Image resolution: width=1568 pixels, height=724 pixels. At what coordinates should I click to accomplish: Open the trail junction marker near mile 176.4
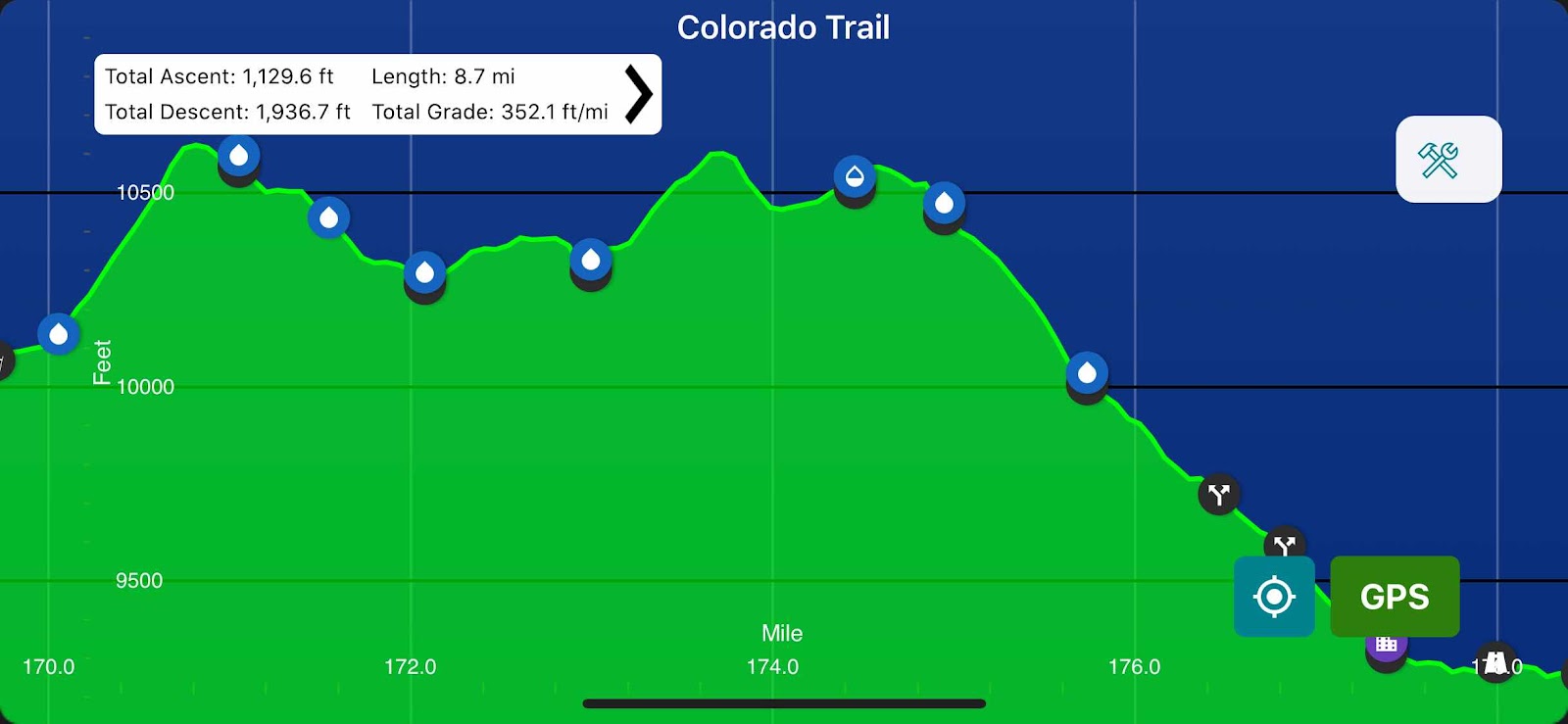pos(1218,495)
